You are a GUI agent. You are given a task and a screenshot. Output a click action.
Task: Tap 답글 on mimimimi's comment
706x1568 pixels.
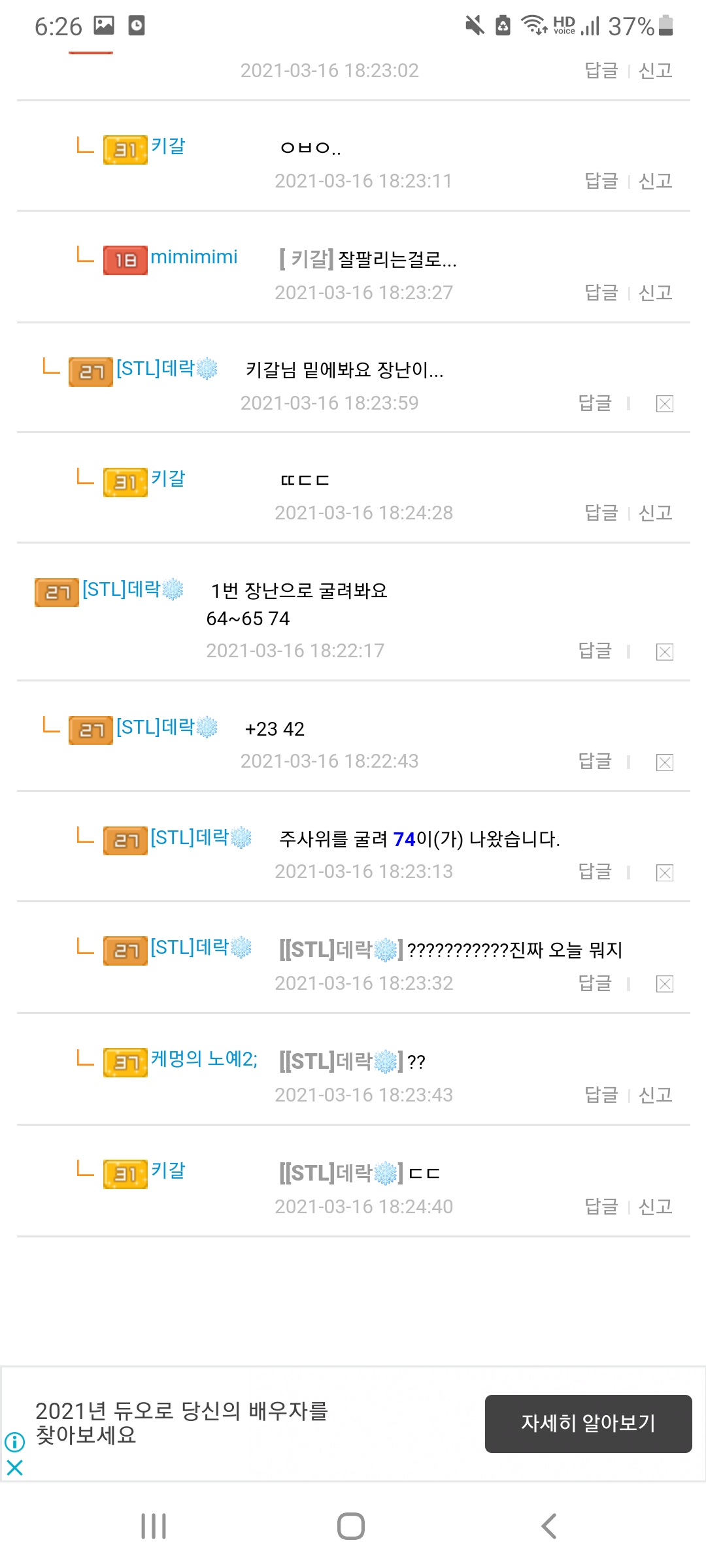click(601, 293)
